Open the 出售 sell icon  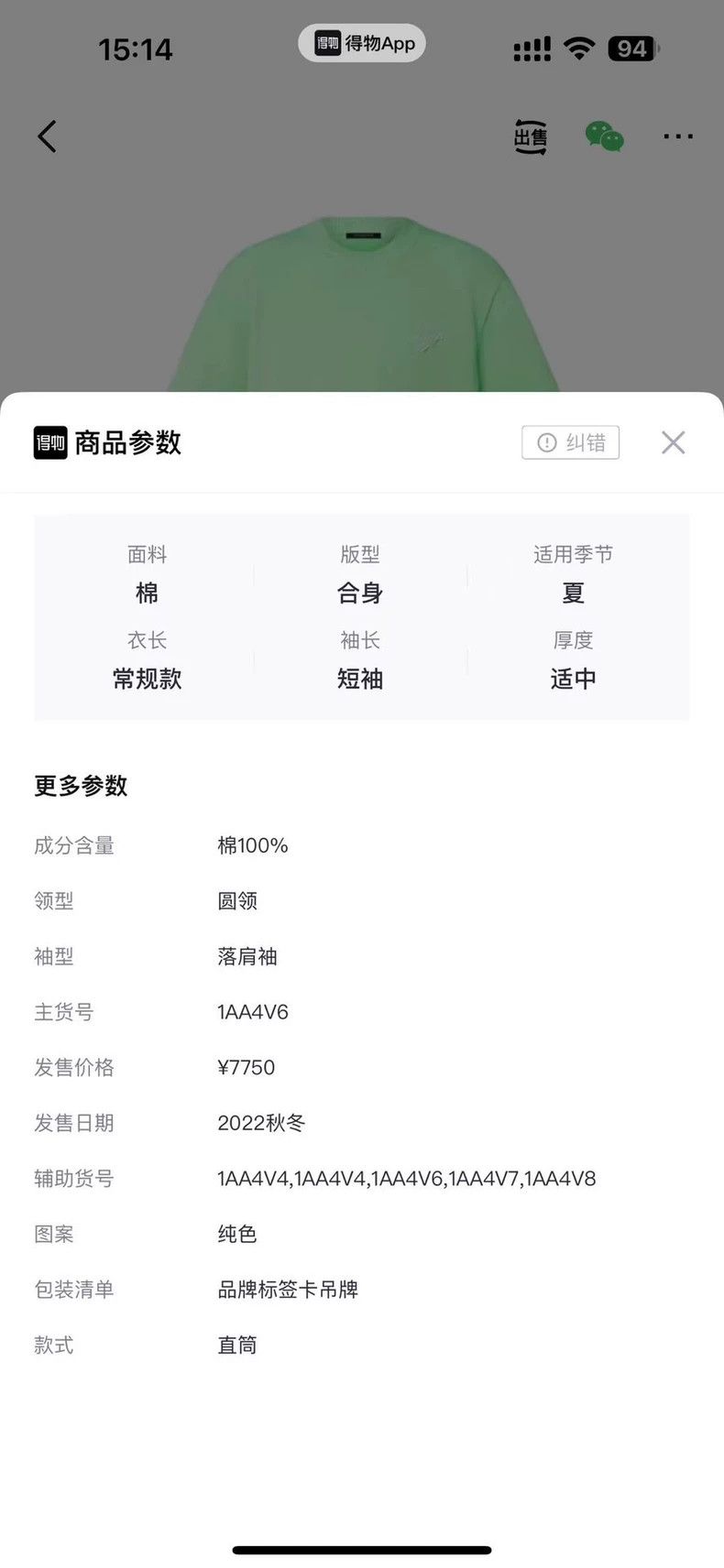click(x=530, y=136)
